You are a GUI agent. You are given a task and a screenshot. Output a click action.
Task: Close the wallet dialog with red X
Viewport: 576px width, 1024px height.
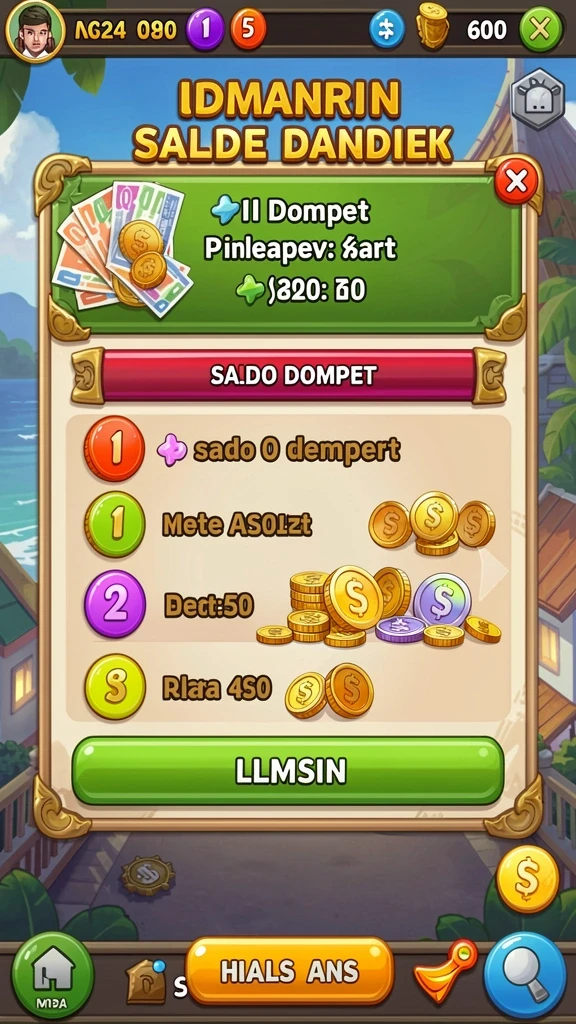[517, 182]
